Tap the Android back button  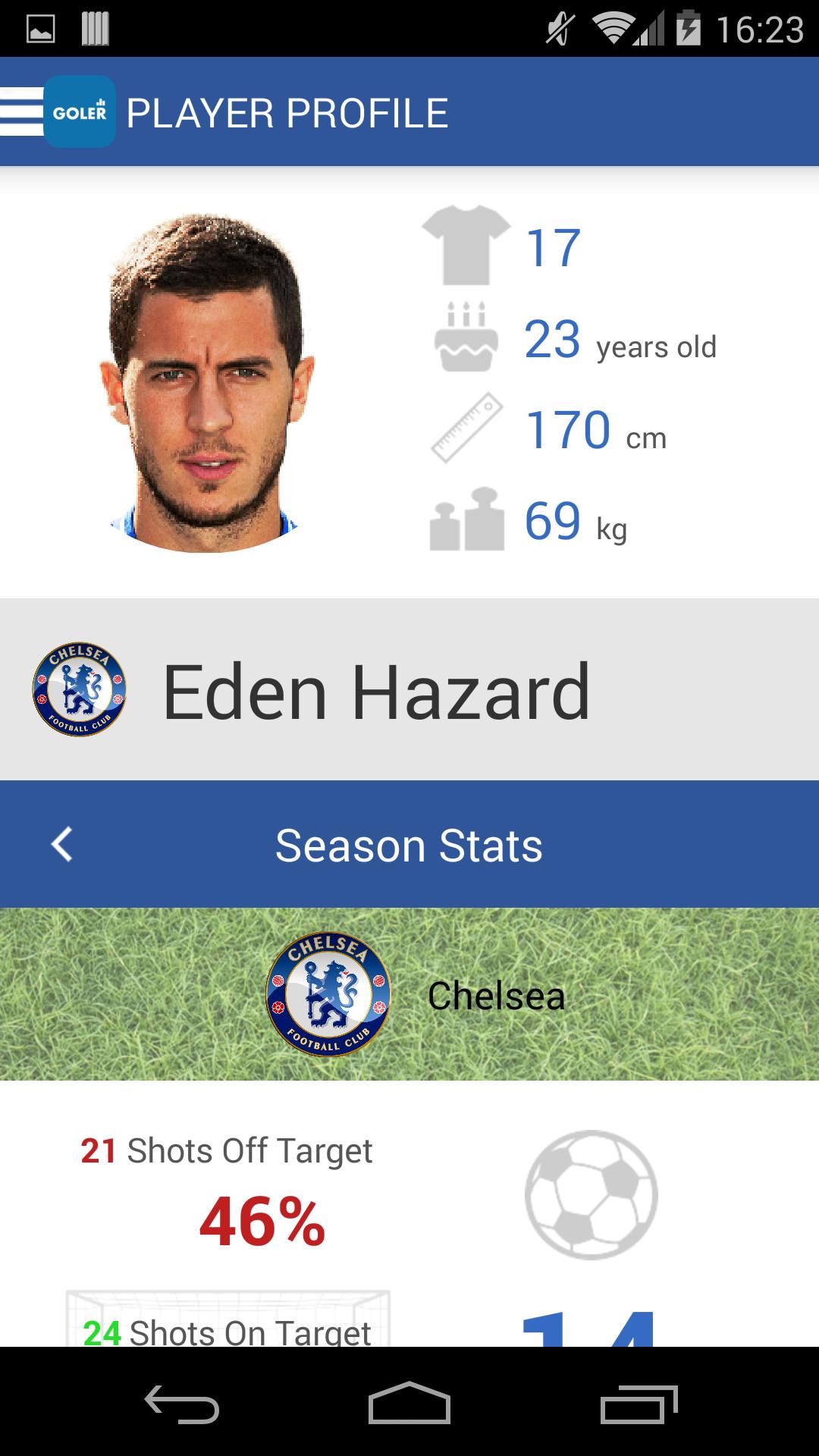point(182,1404)
